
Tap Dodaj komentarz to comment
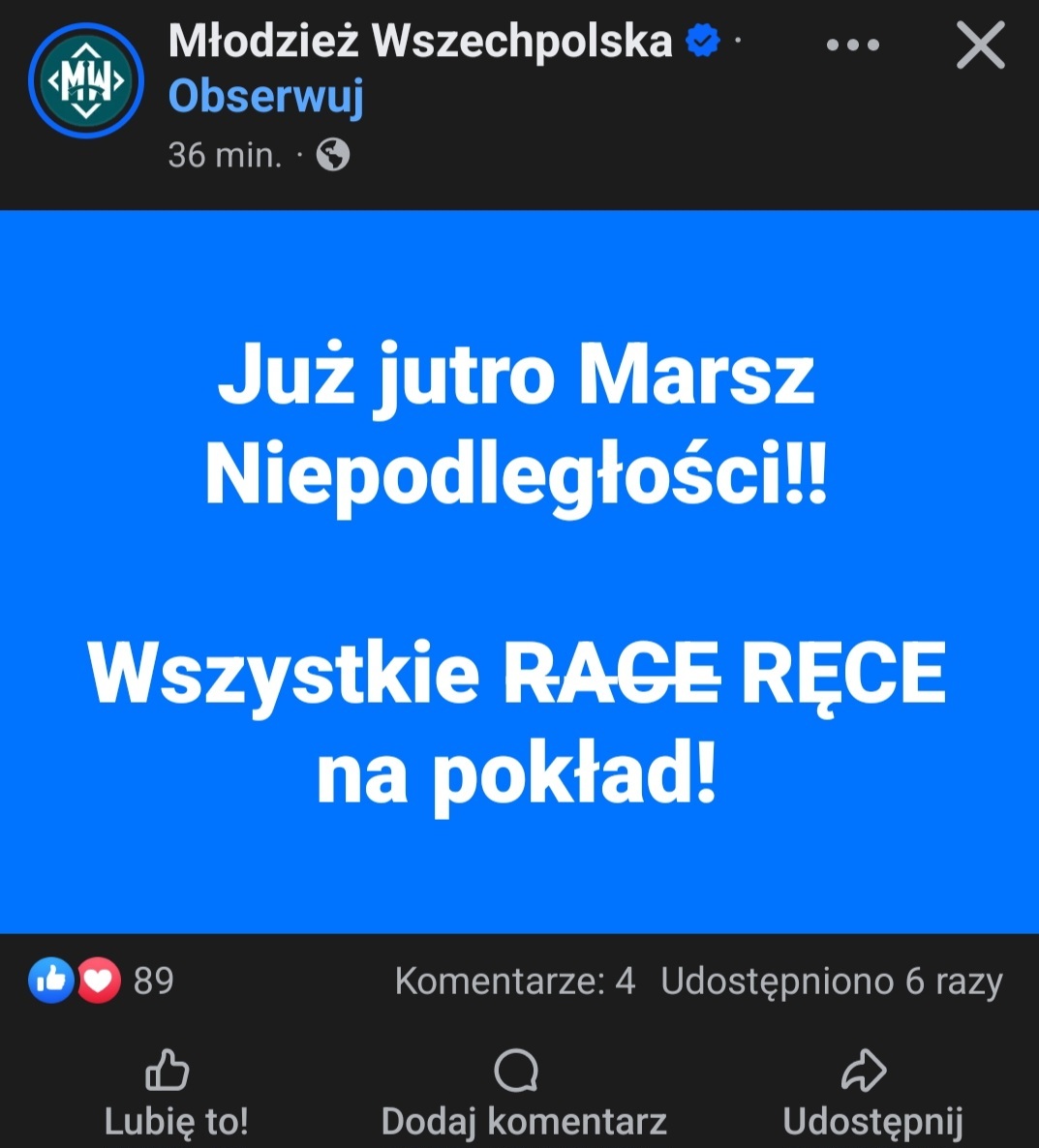point(523,1095)
